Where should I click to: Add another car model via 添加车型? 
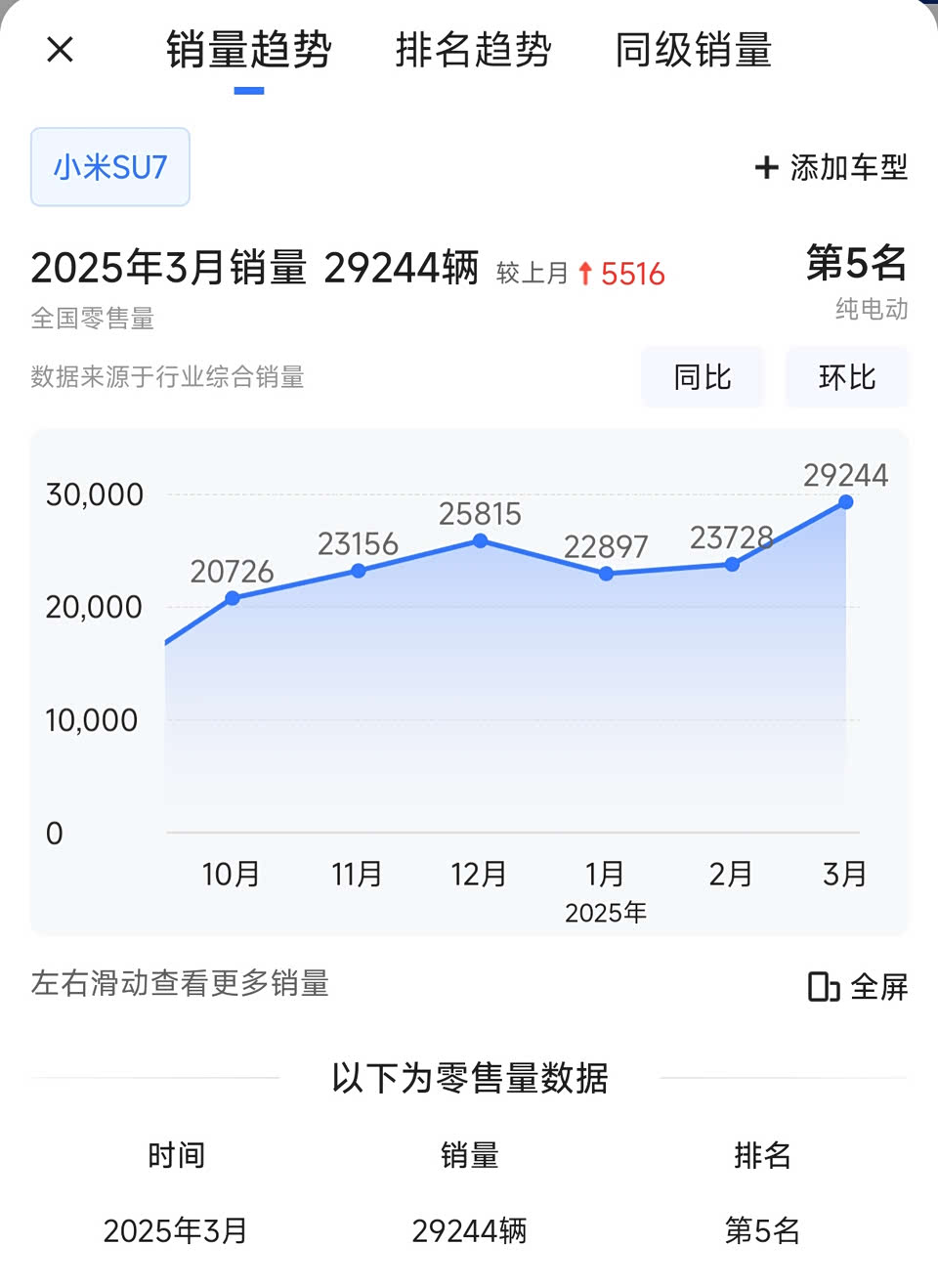point(831,167)
